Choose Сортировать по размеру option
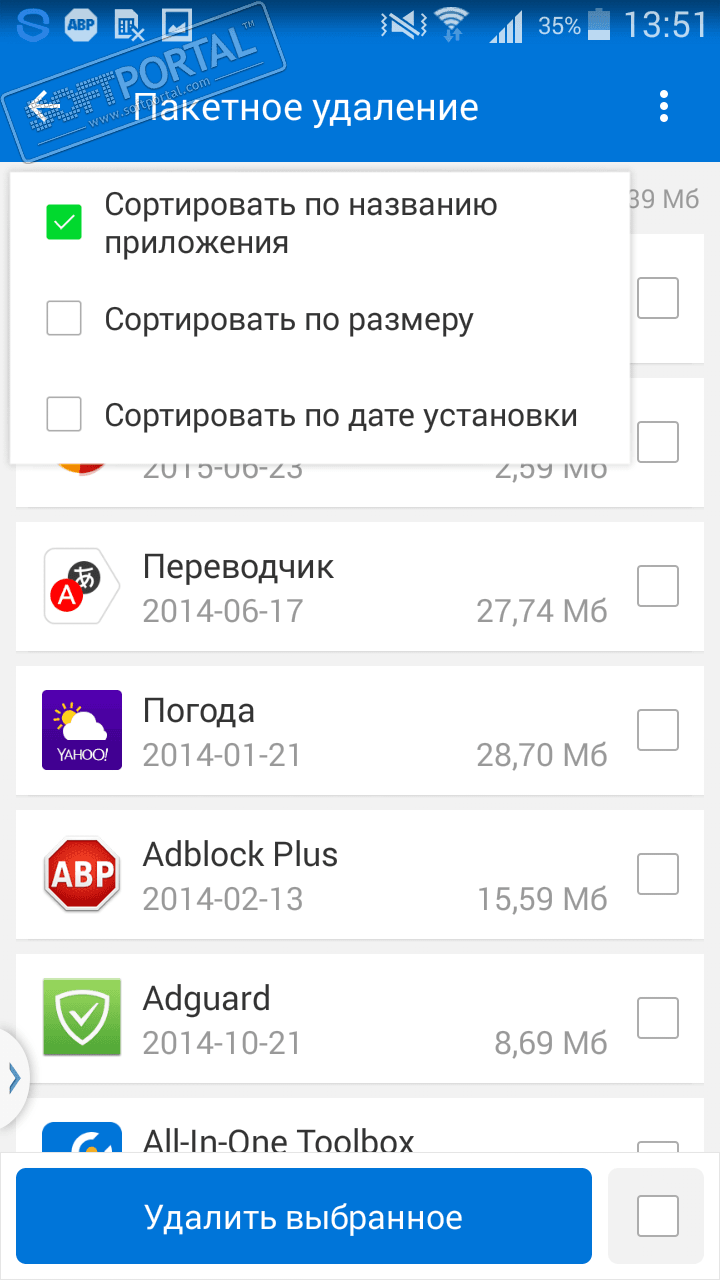This screenshot has width=720, height=1280. [x=320, y=319]
